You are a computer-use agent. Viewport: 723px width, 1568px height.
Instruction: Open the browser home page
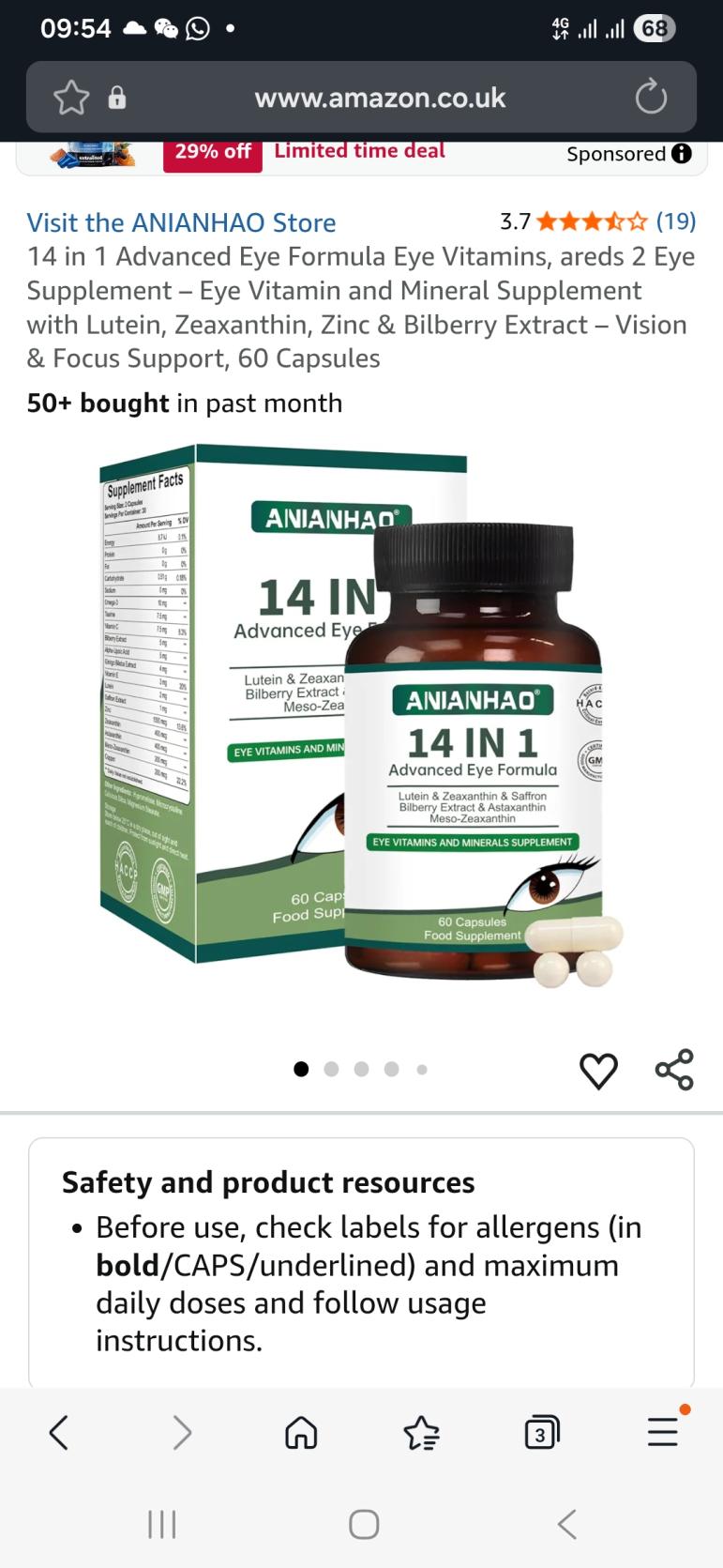tap(301, 1433)
